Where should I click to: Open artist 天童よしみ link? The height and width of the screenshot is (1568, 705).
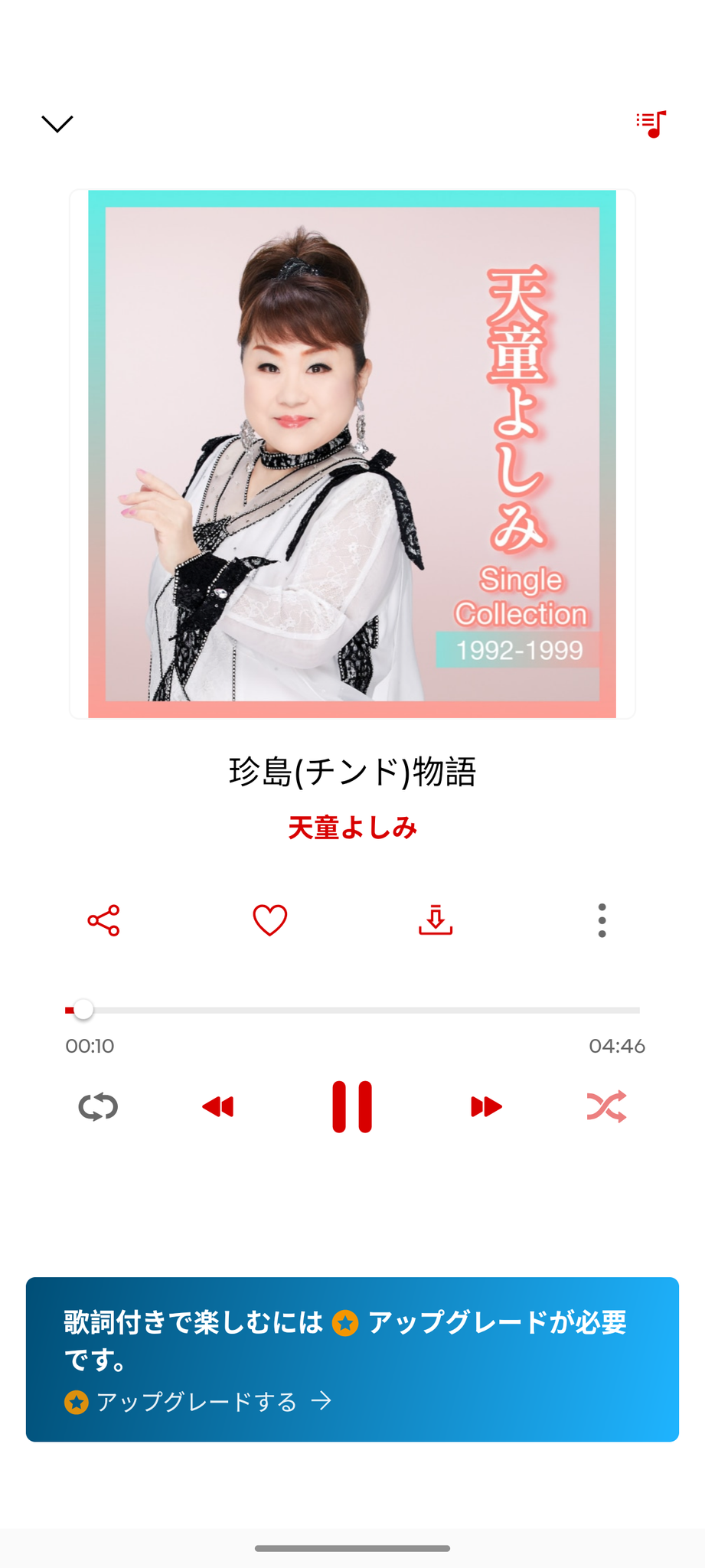(352, 828)
